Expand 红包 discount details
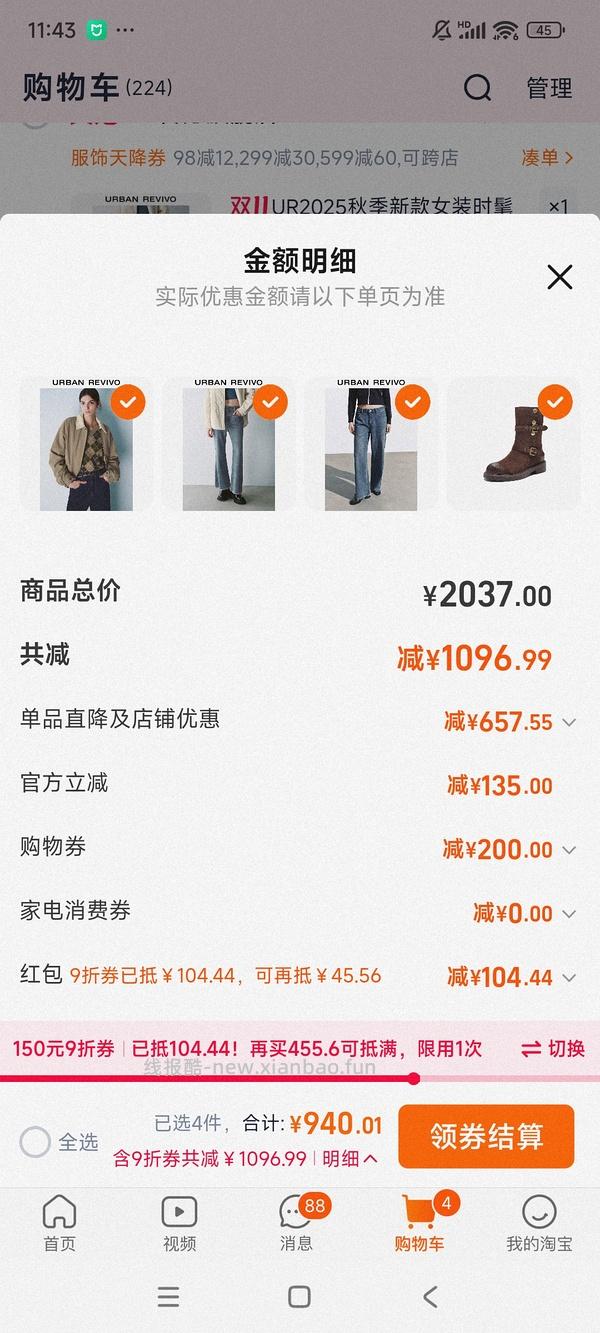Viewport: 600px width, 1333px height. [x=569, y=978]
